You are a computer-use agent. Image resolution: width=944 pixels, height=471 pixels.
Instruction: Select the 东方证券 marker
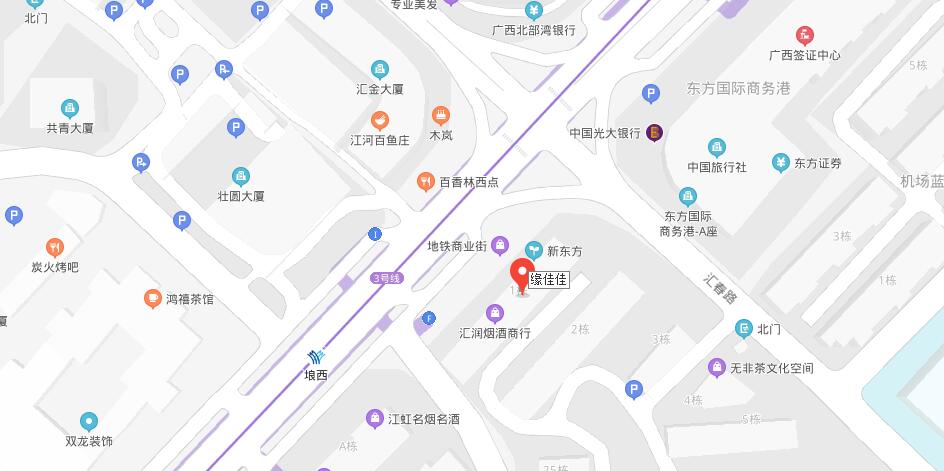(780, 163)
